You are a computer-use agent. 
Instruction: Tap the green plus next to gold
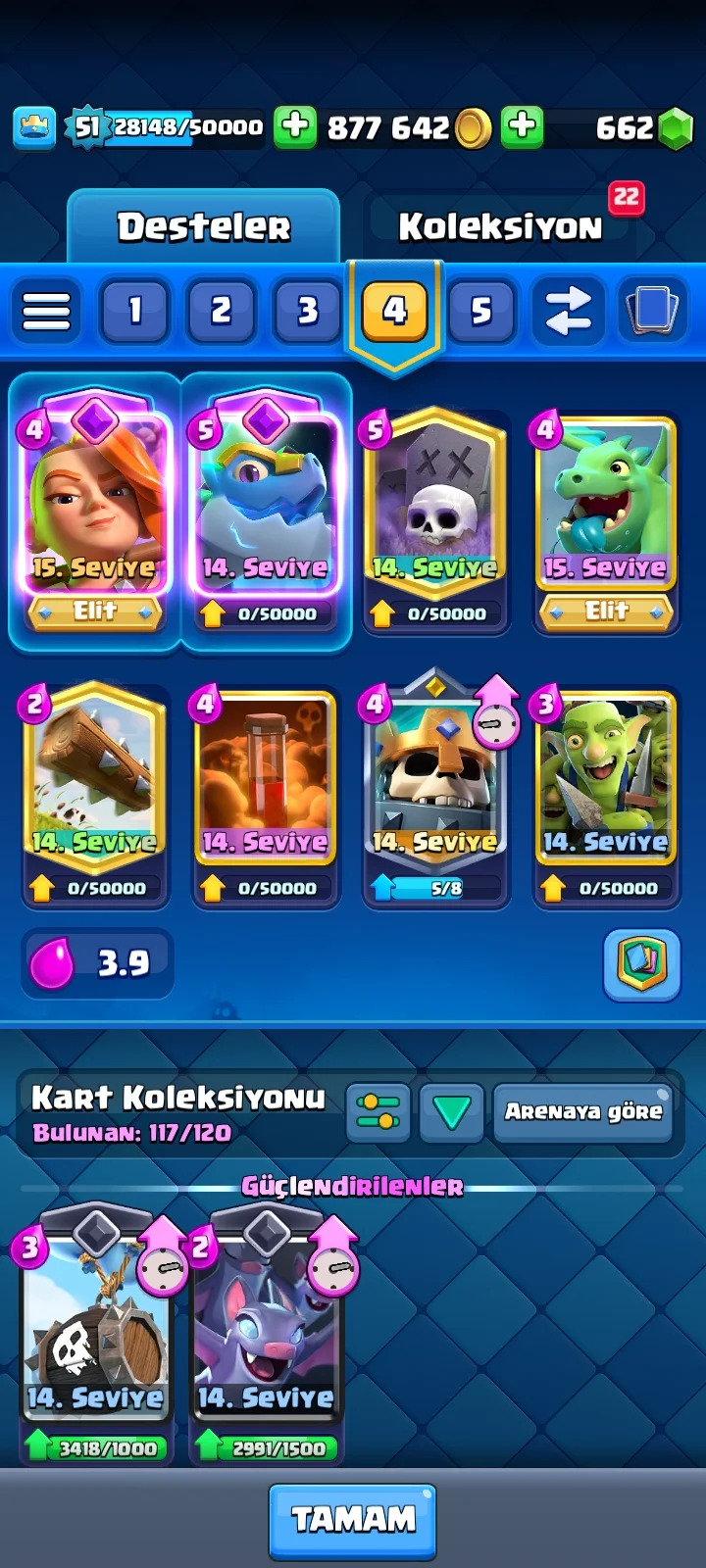[x=522, y=127]
